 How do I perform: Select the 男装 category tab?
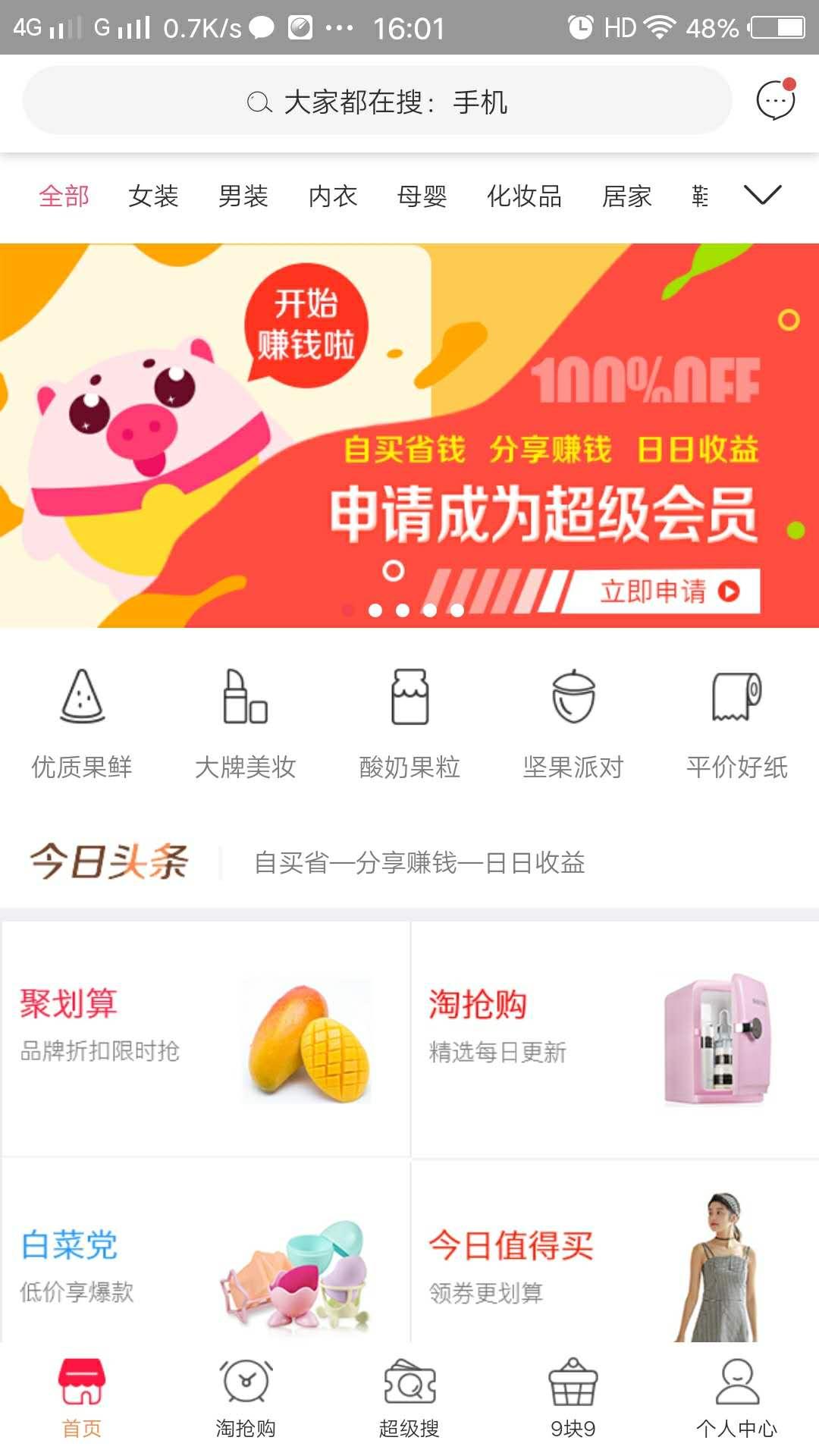[243, 196]
